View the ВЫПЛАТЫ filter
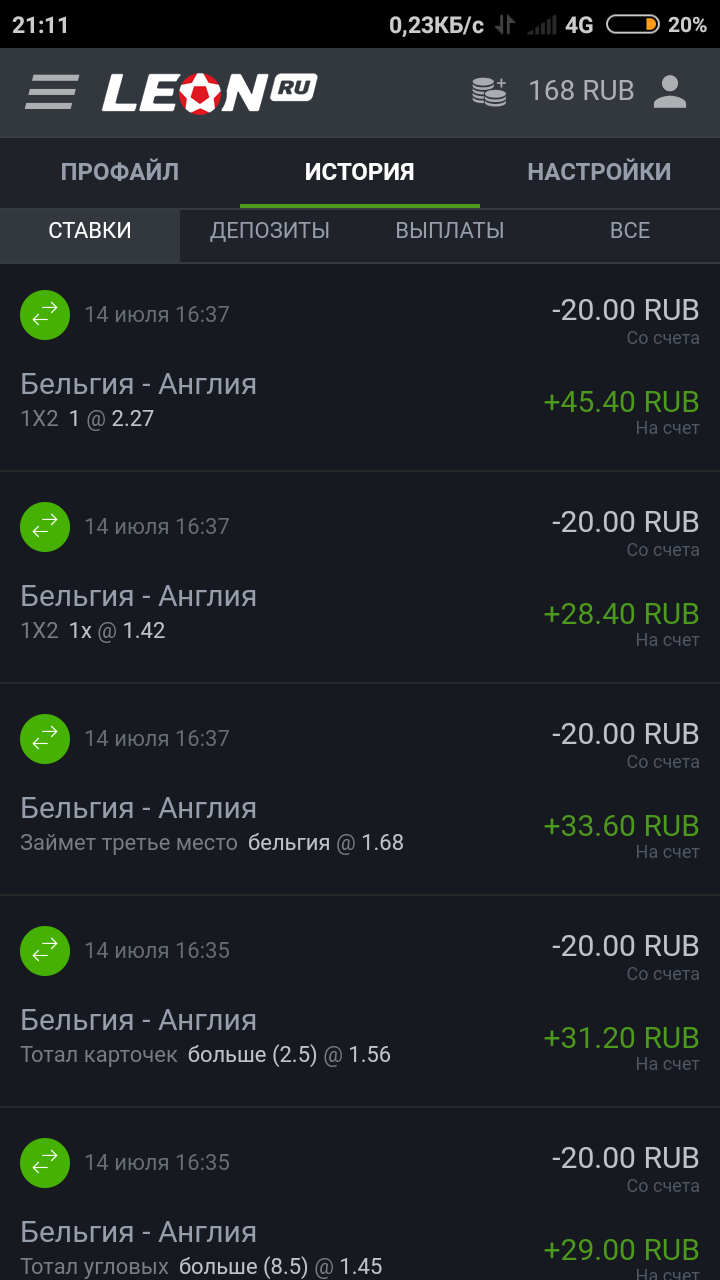The image size is (720, 1280). pos(450,231)
